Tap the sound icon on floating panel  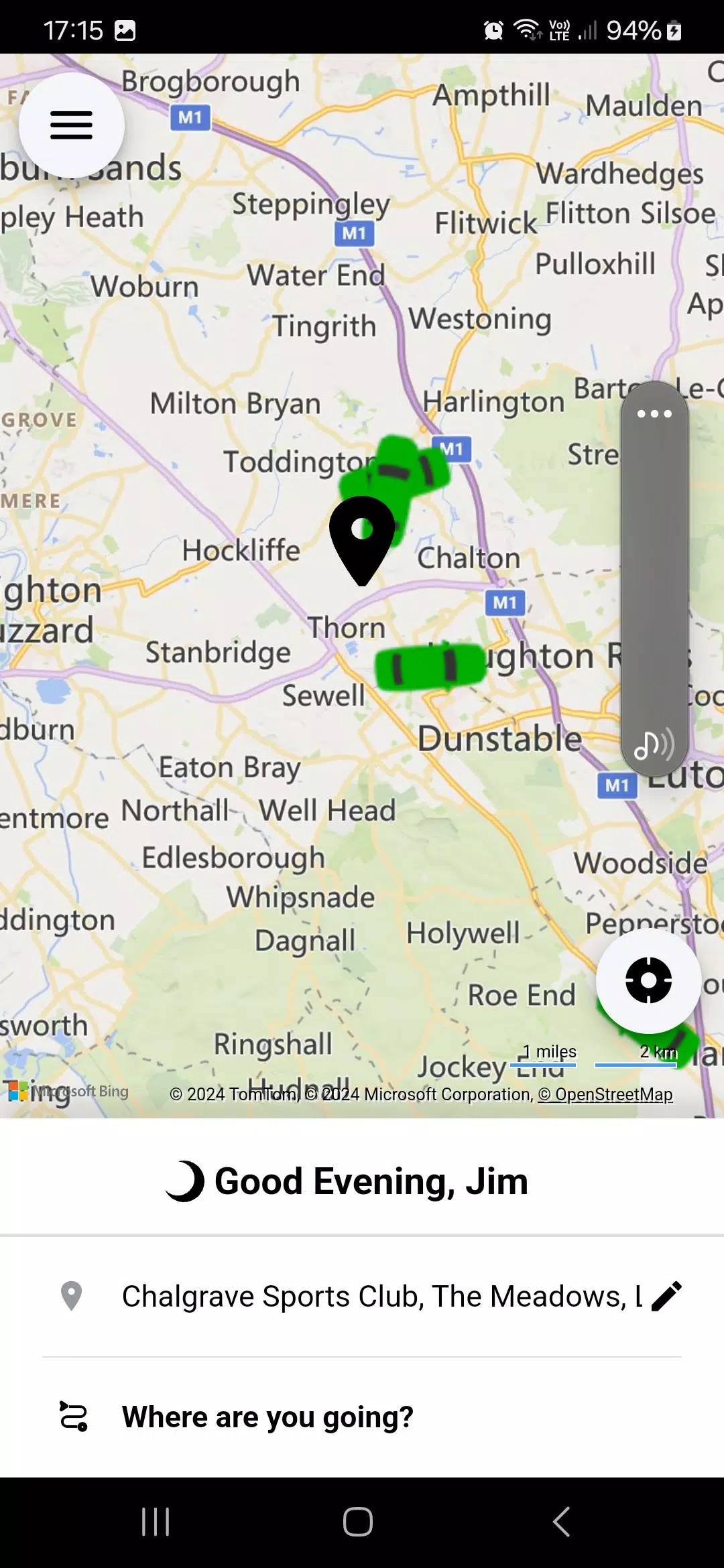tap(654, 744)
